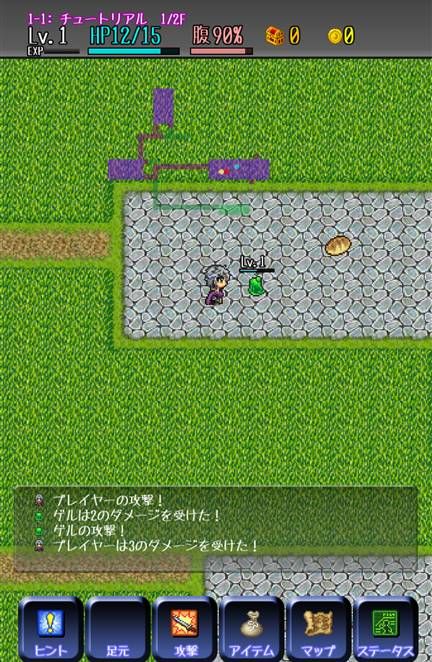Open the アイテム item bag

tap(252, 629)
